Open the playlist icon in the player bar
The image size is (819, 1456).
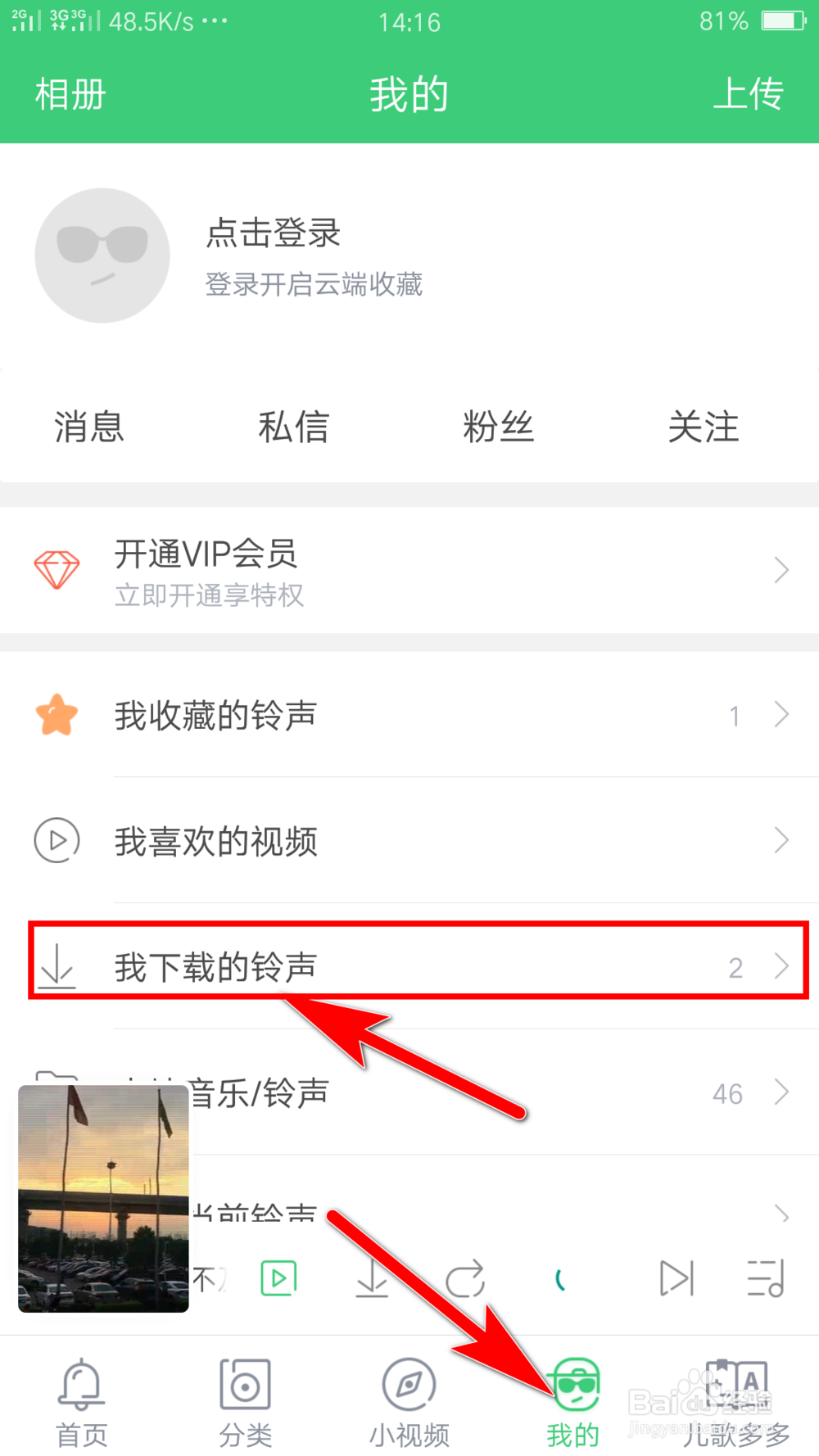click(766, 1277)
